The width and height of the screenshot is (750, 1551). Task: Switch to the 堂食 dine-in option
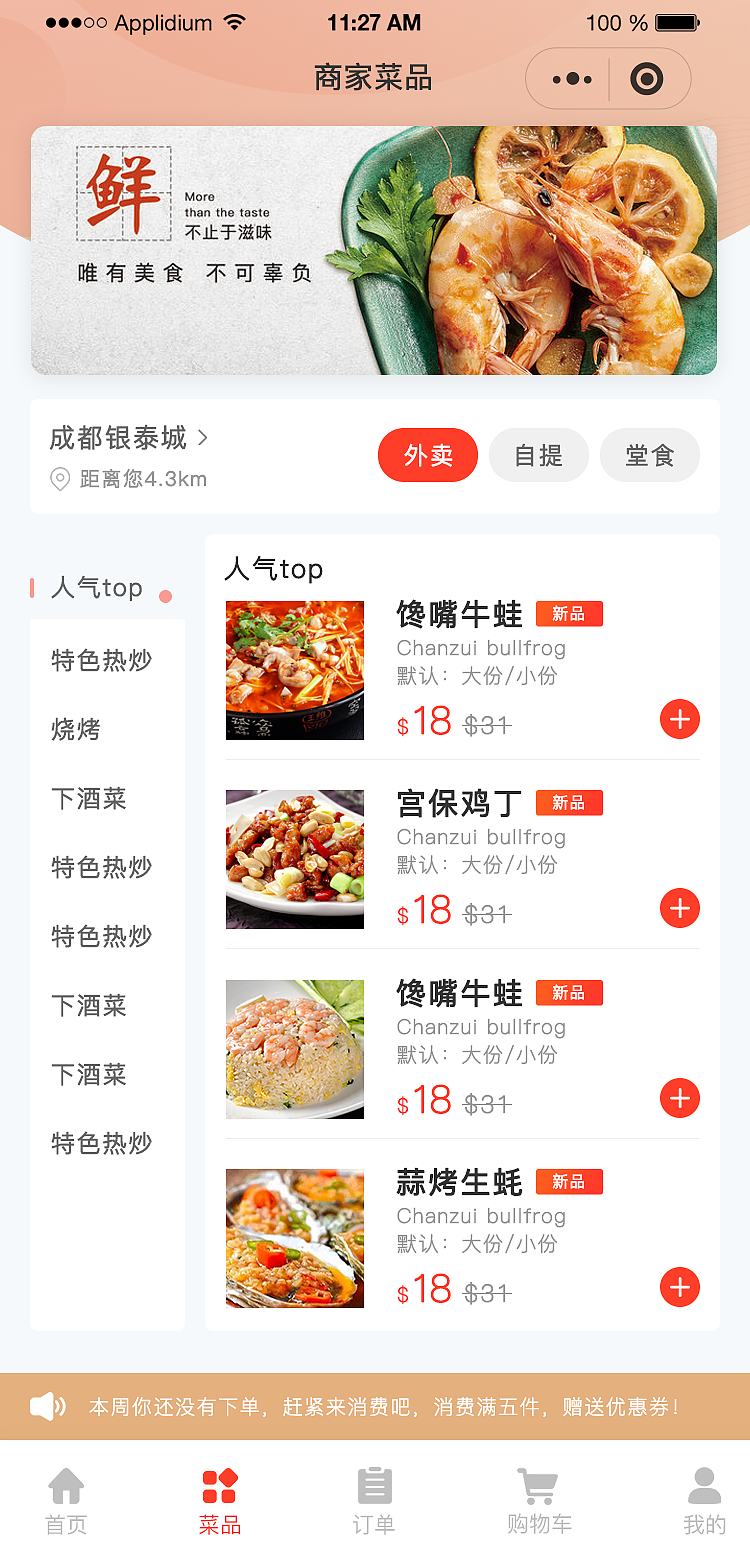(x=649, y=455)
